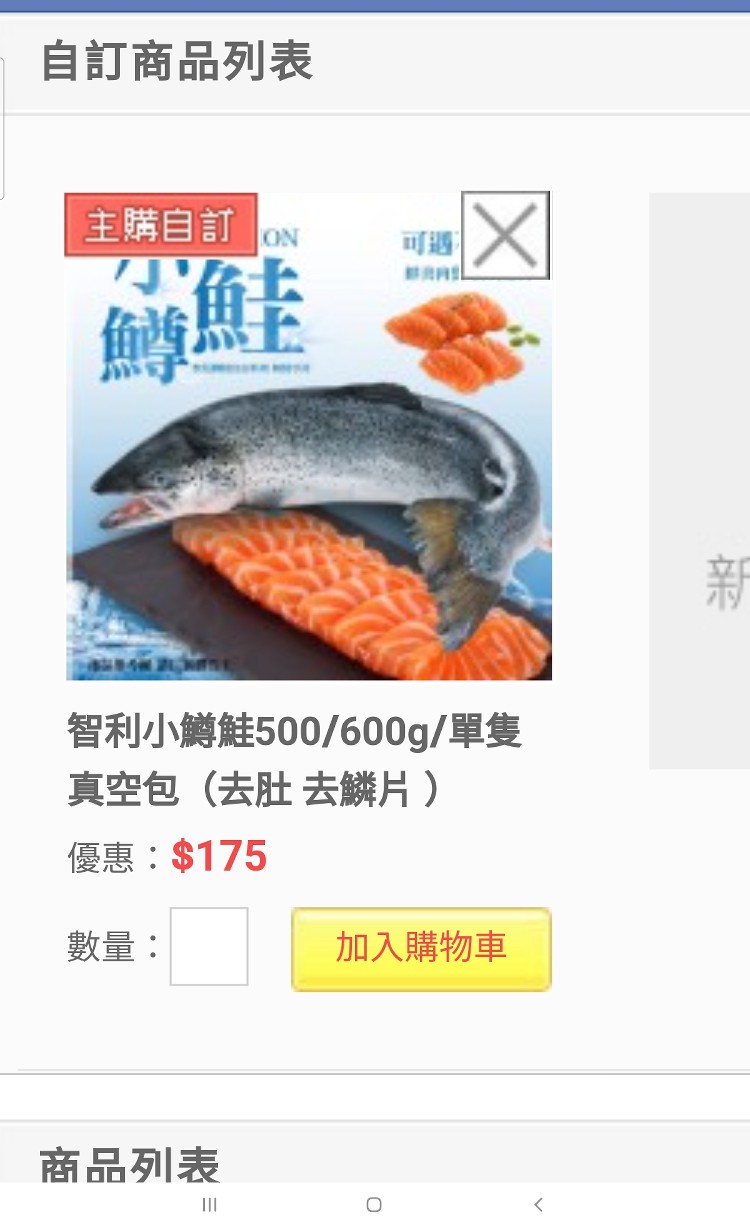
Task: Tap the 加入購物車 button
Action: coord(421,948)
